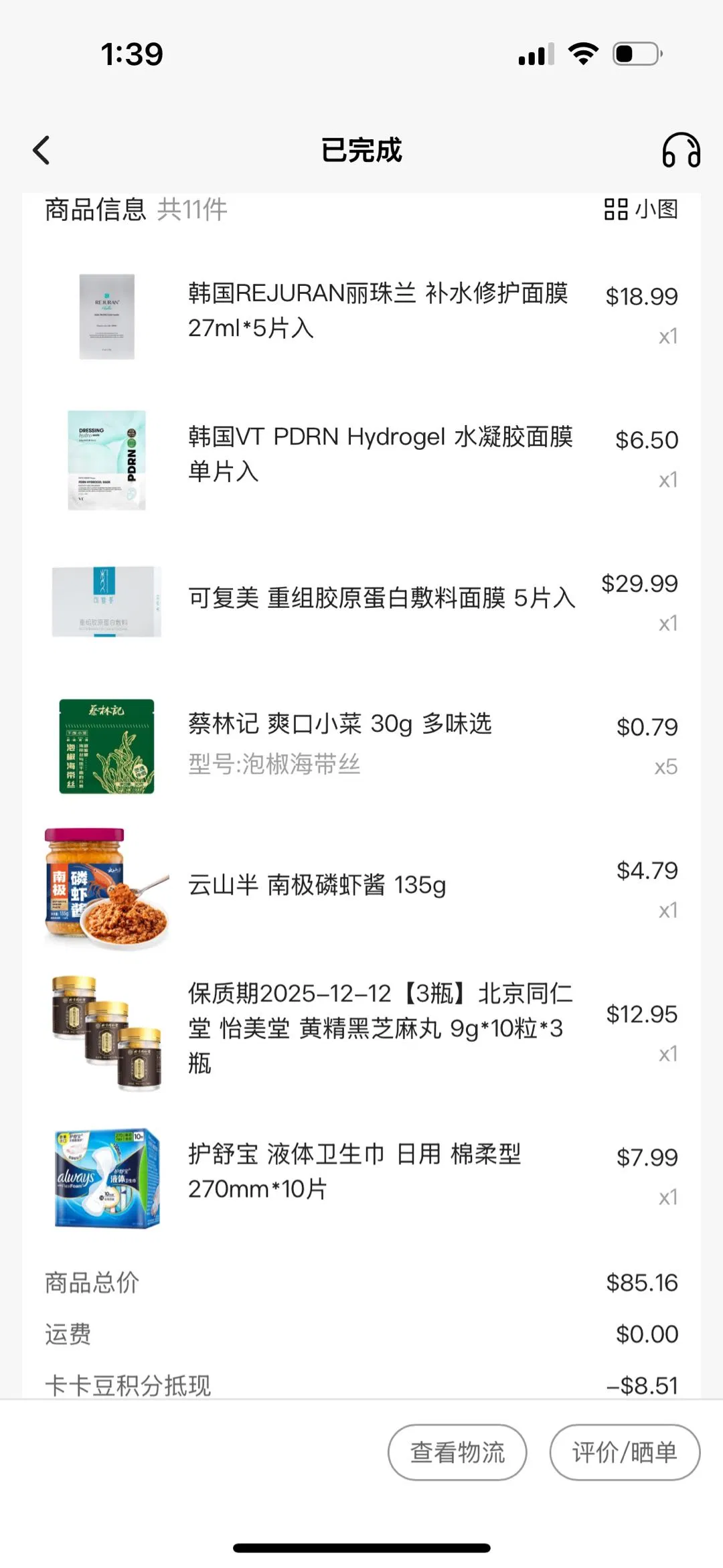
Task: Select 护舒宝 液体卫生巾 item
Action: tap(354, 1171)
